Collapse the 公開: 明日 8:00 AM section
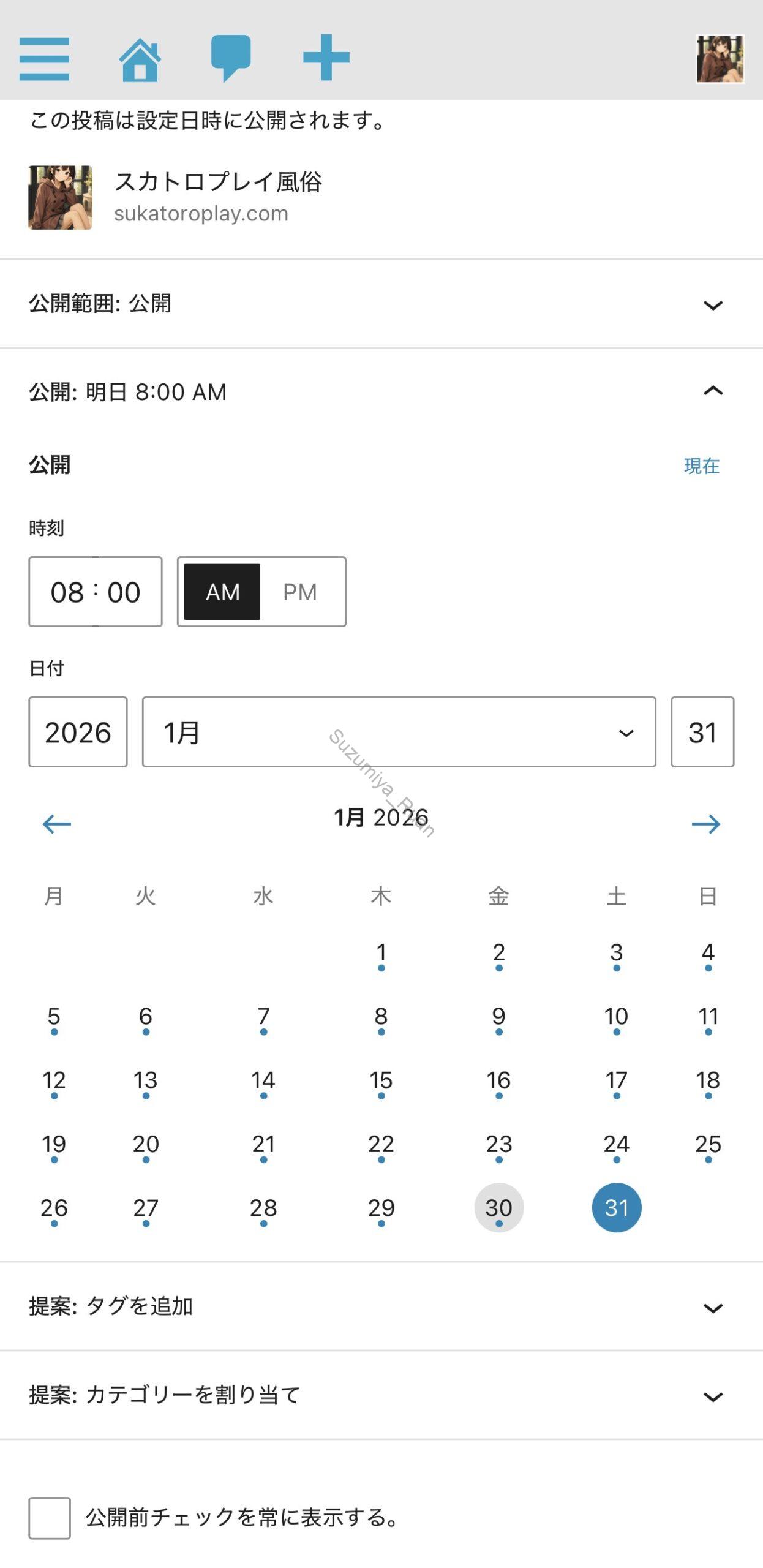763x1568 pixels. (x=713, y=391)
